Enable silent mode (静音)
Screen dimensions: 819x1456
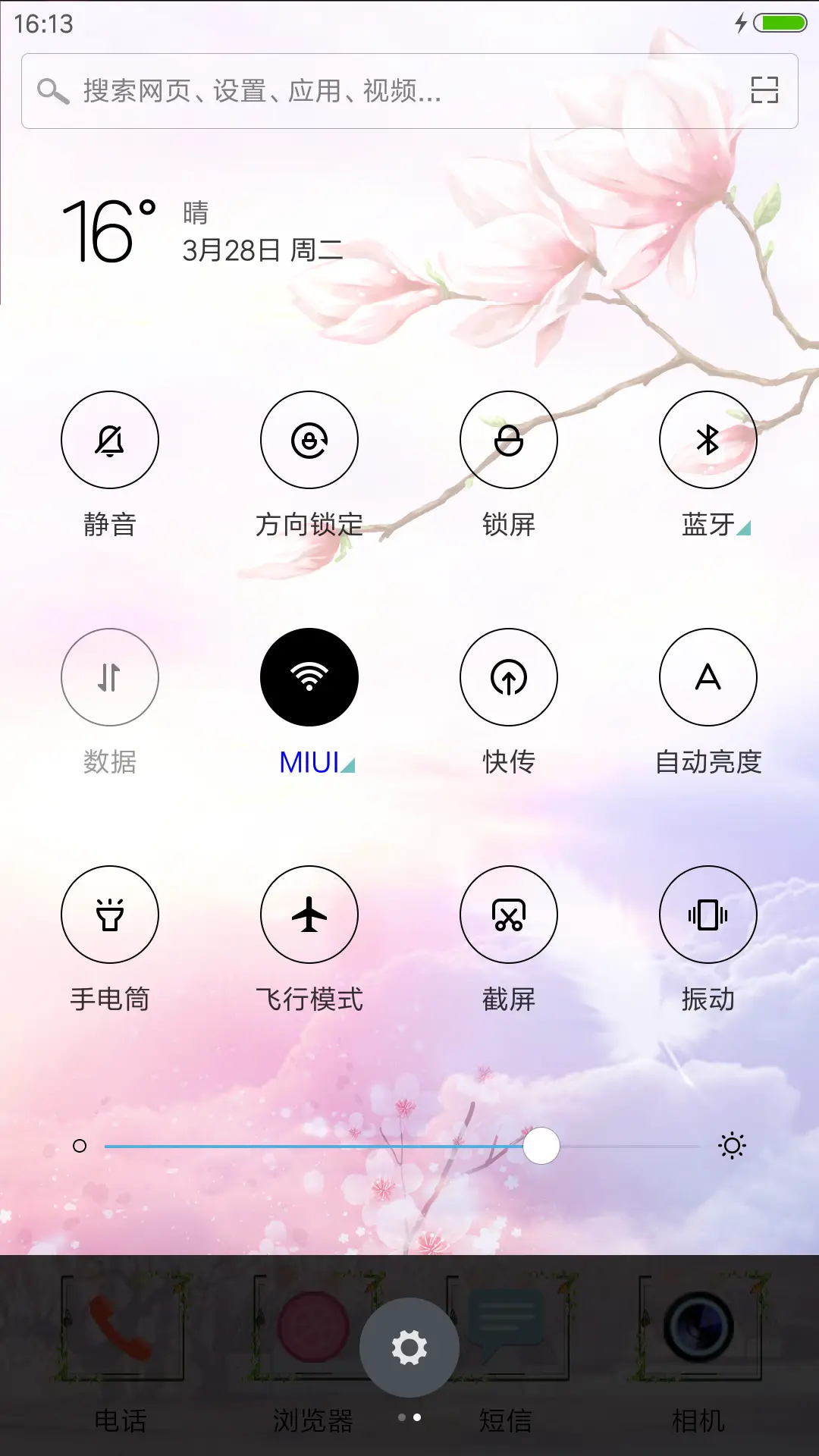109,440
